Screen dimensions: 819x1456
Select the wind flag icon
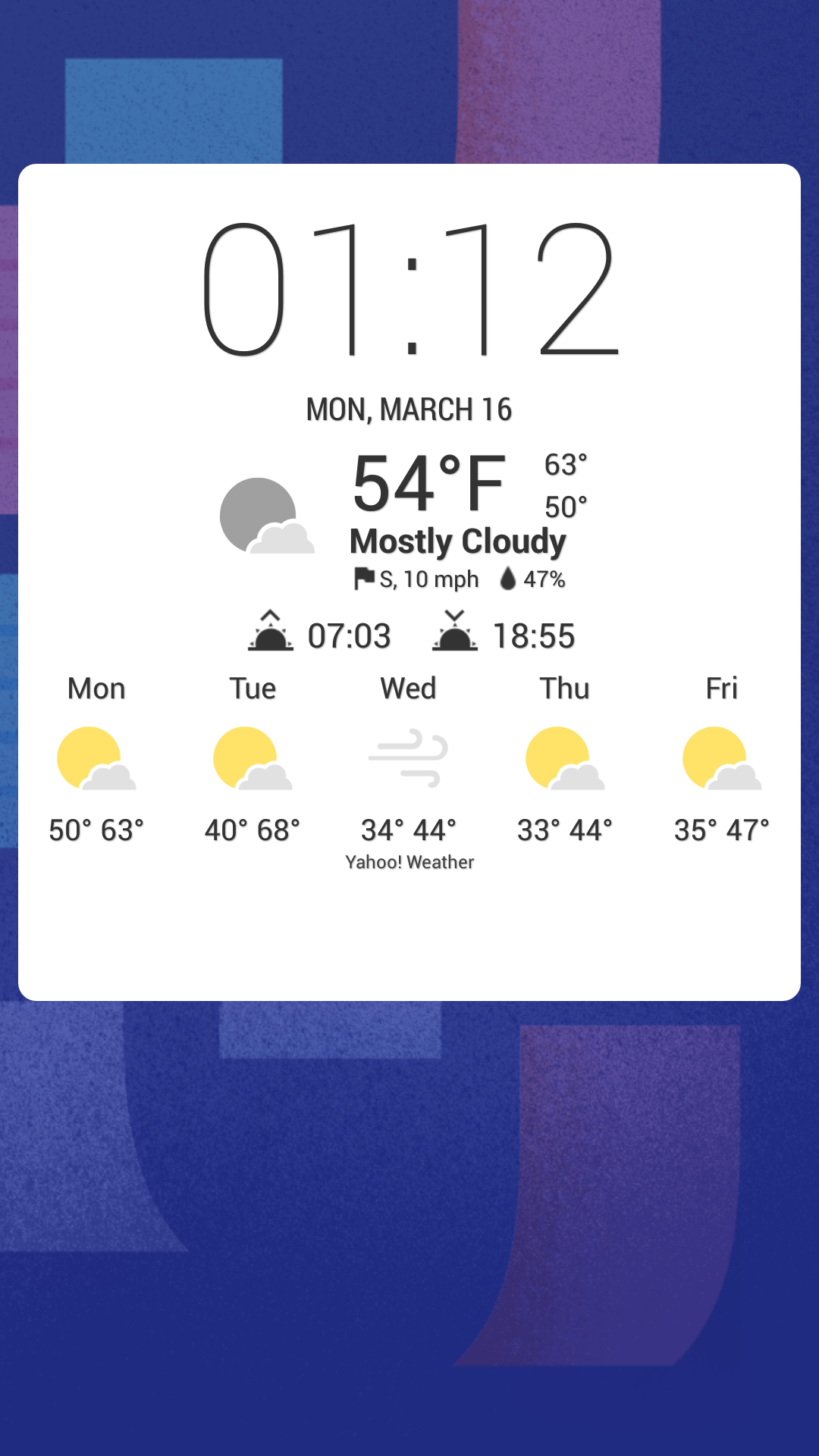tap(364, 579)
